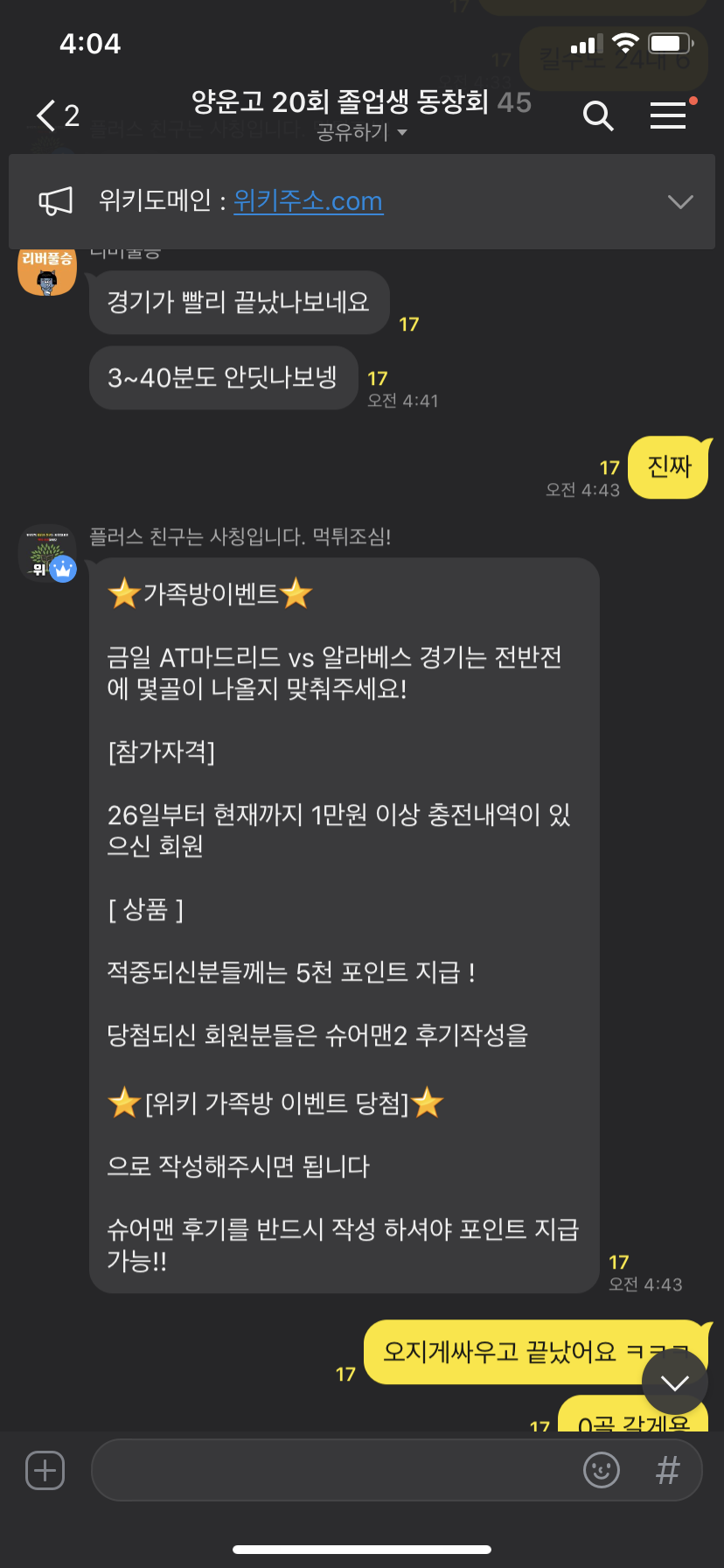Go back to the chat list
Screen dimensions: 724x1568
[55, 115]
